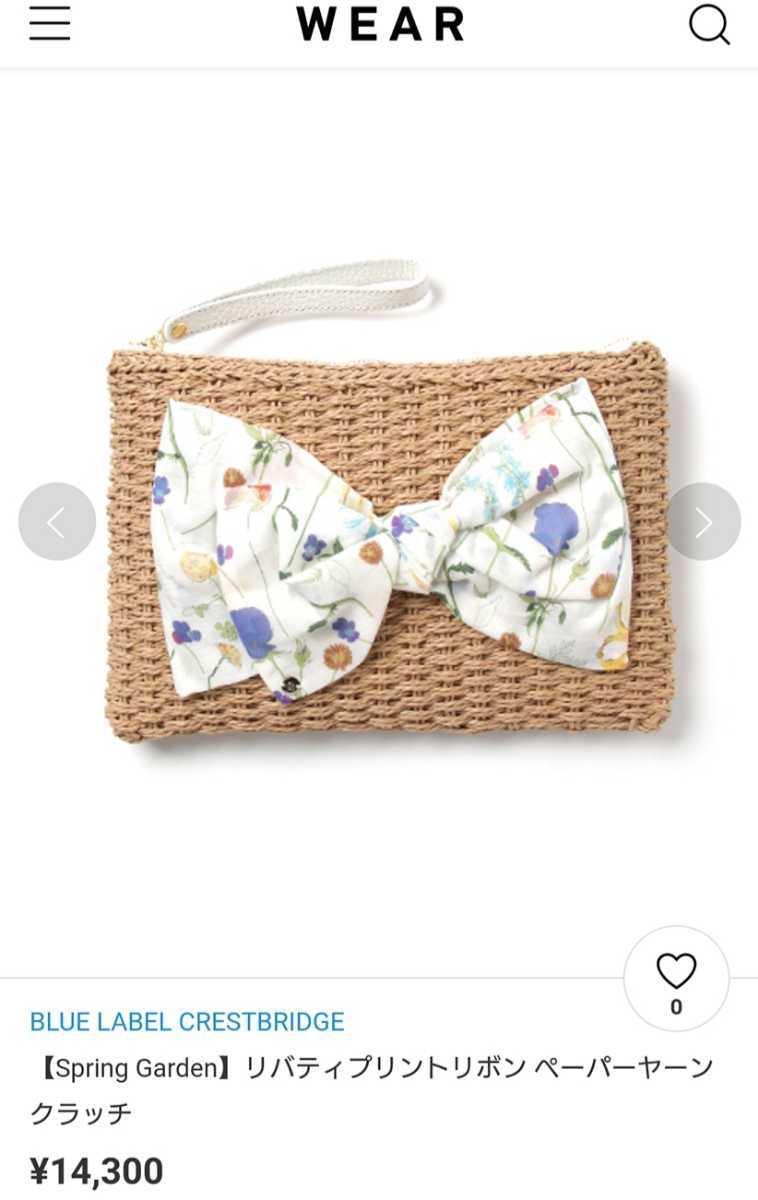Viewport: 758px width, 1200px height.
Task: Show the next product image
Action: click(x=703, y=521)
